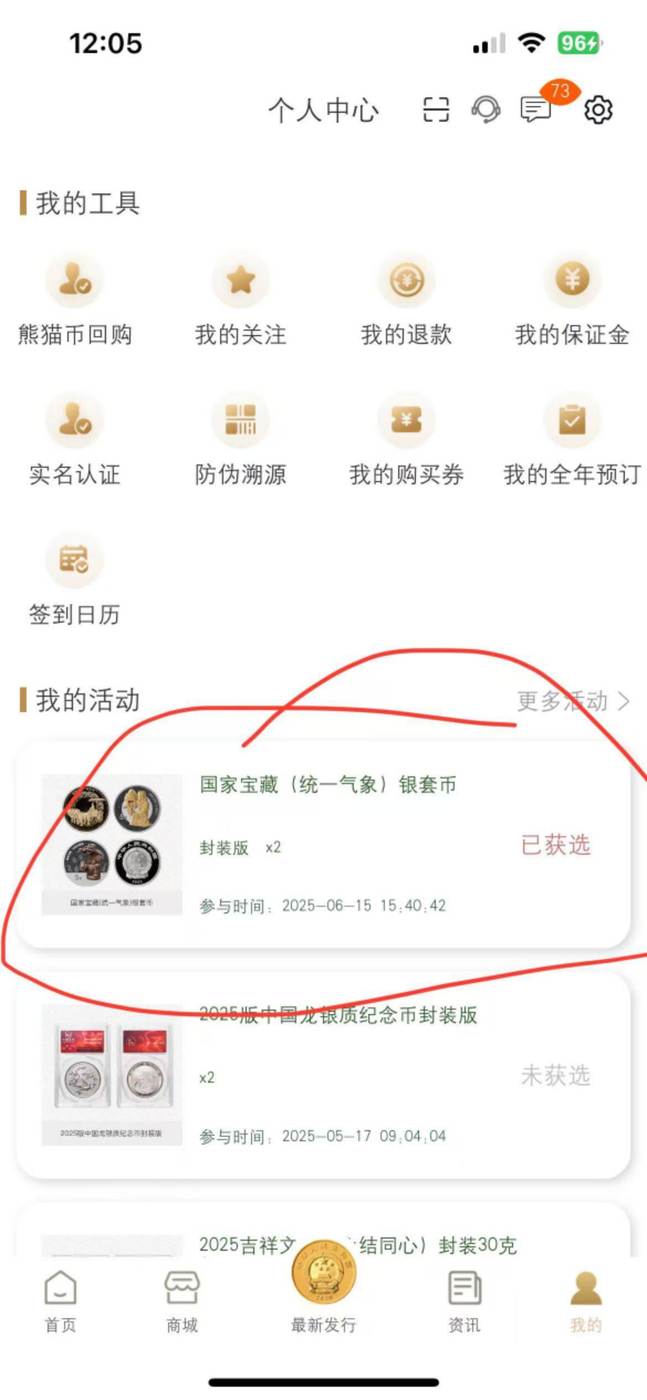Open the 国家宝藏（统一气象）银套币 activity card
This screenshot has width=647, height=1400.
point(323,845)
